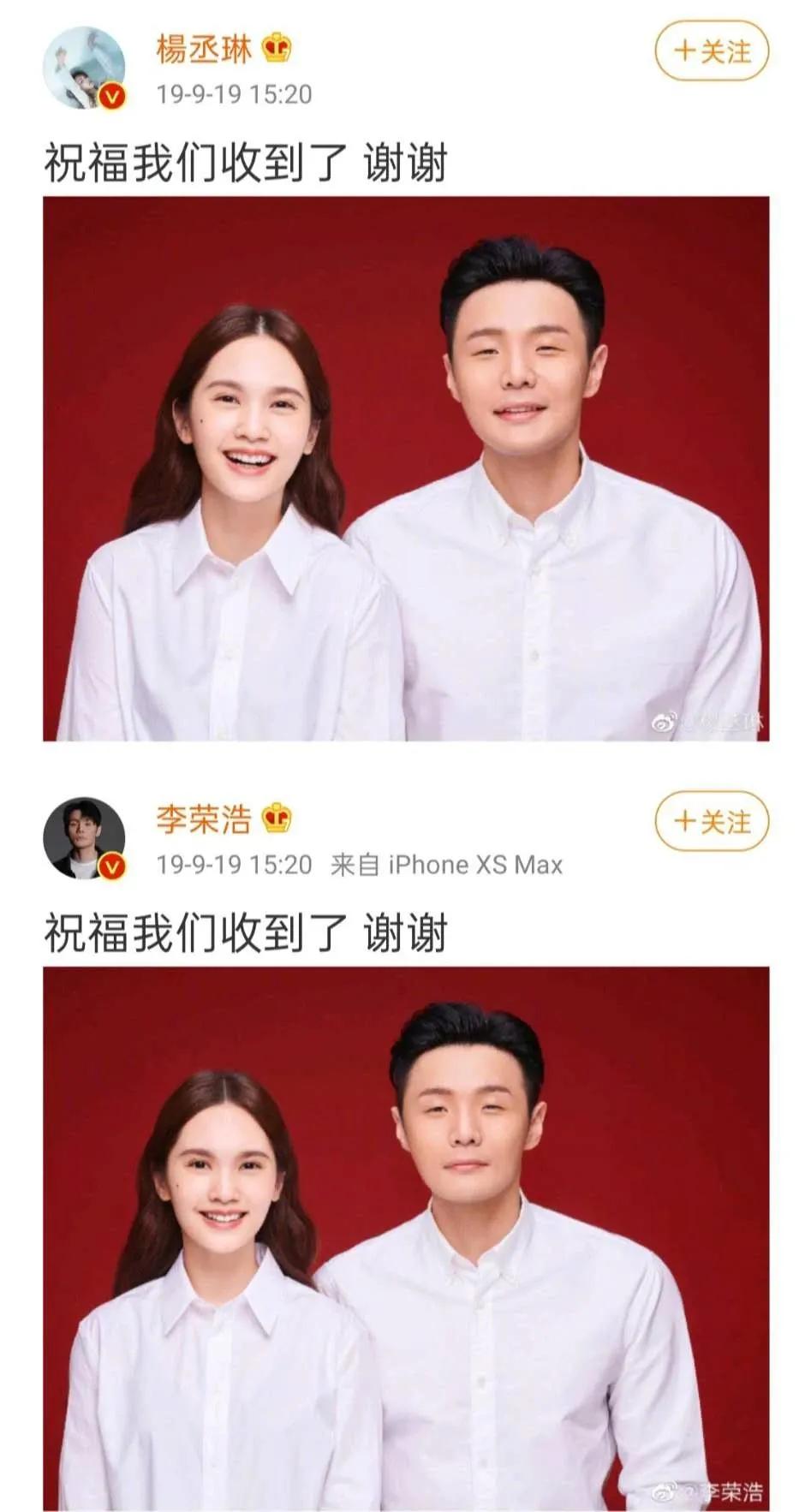This screenshot has width=811, height=1512.
Task: Open 楊丞琳's username link
Action: coord(206,49)
